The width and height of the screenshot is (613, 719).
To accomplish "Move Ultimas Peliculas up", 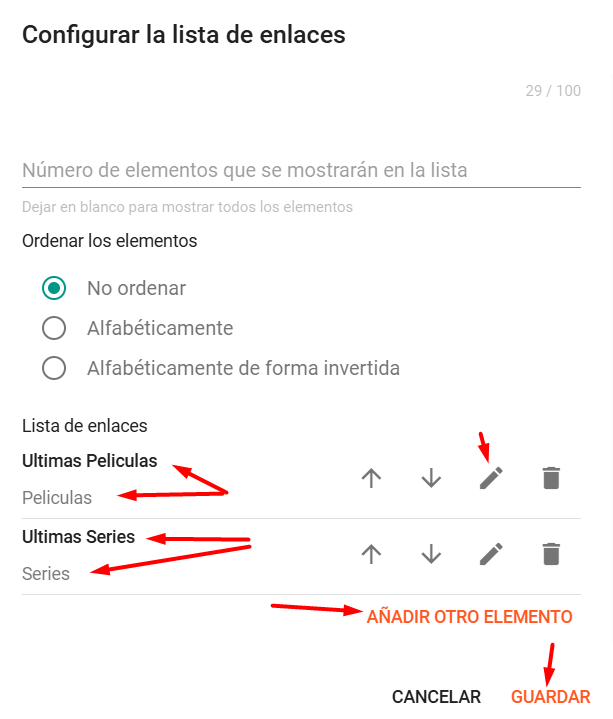I will click(372, 478).
